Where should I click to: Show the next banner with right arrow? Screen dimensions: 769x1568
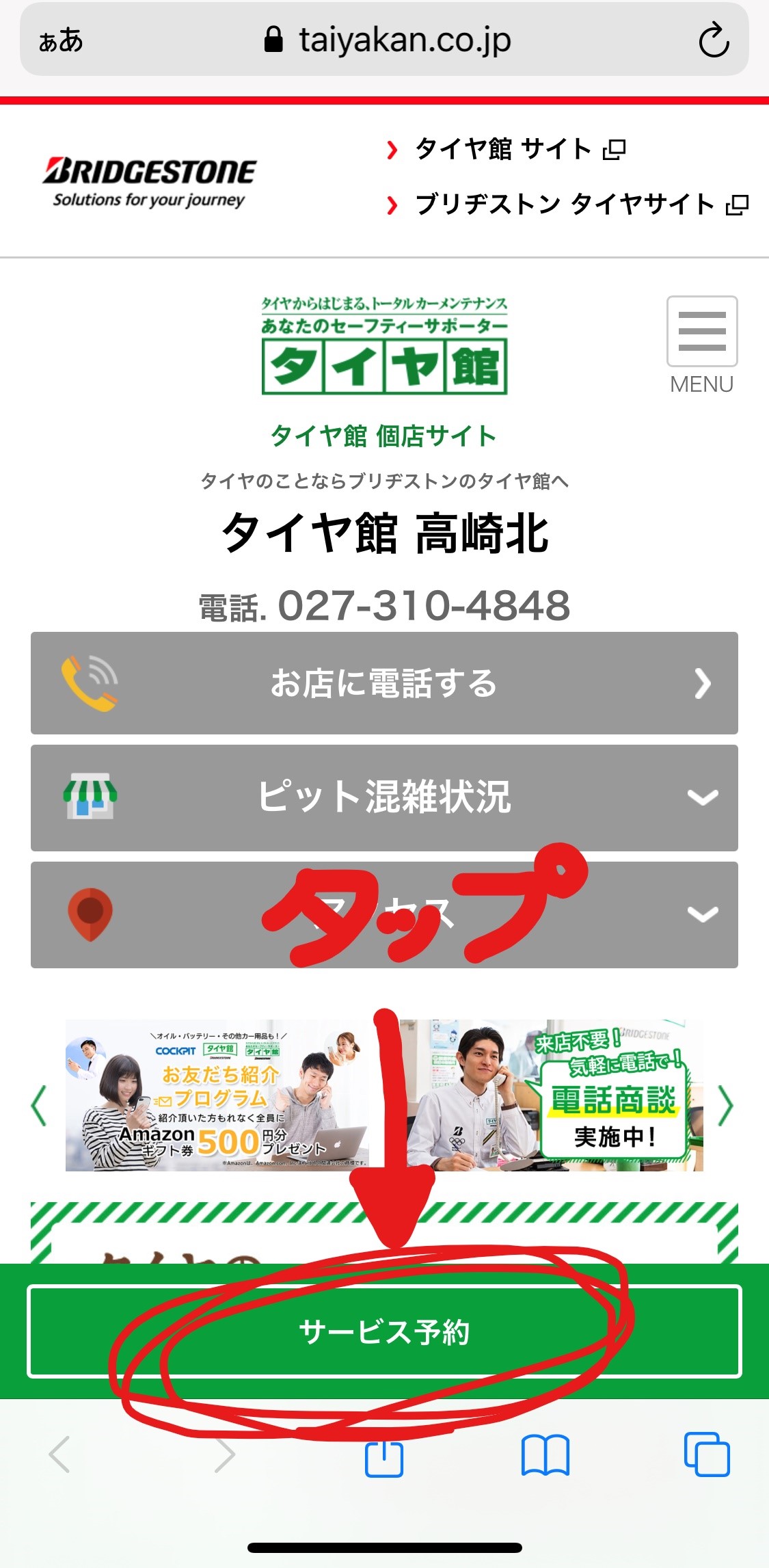pos(726,1106)
